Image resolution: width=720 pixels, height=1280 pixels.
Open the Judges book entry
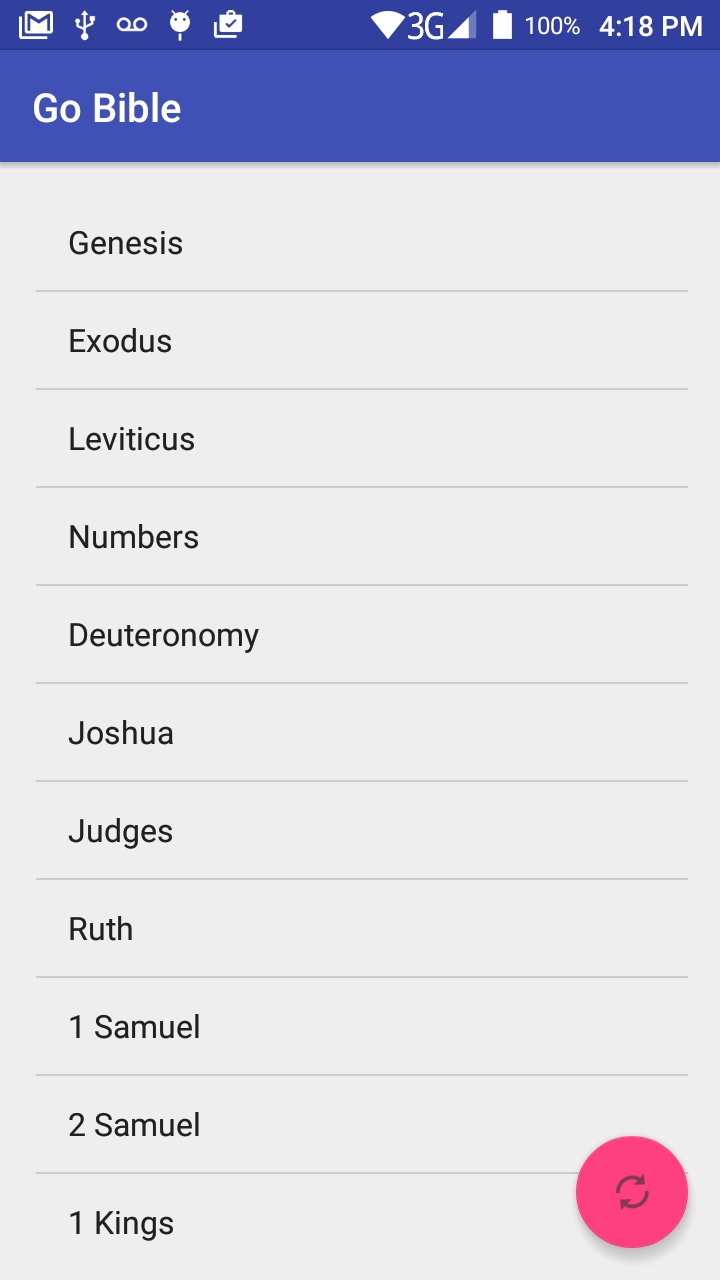click(120, 830)
